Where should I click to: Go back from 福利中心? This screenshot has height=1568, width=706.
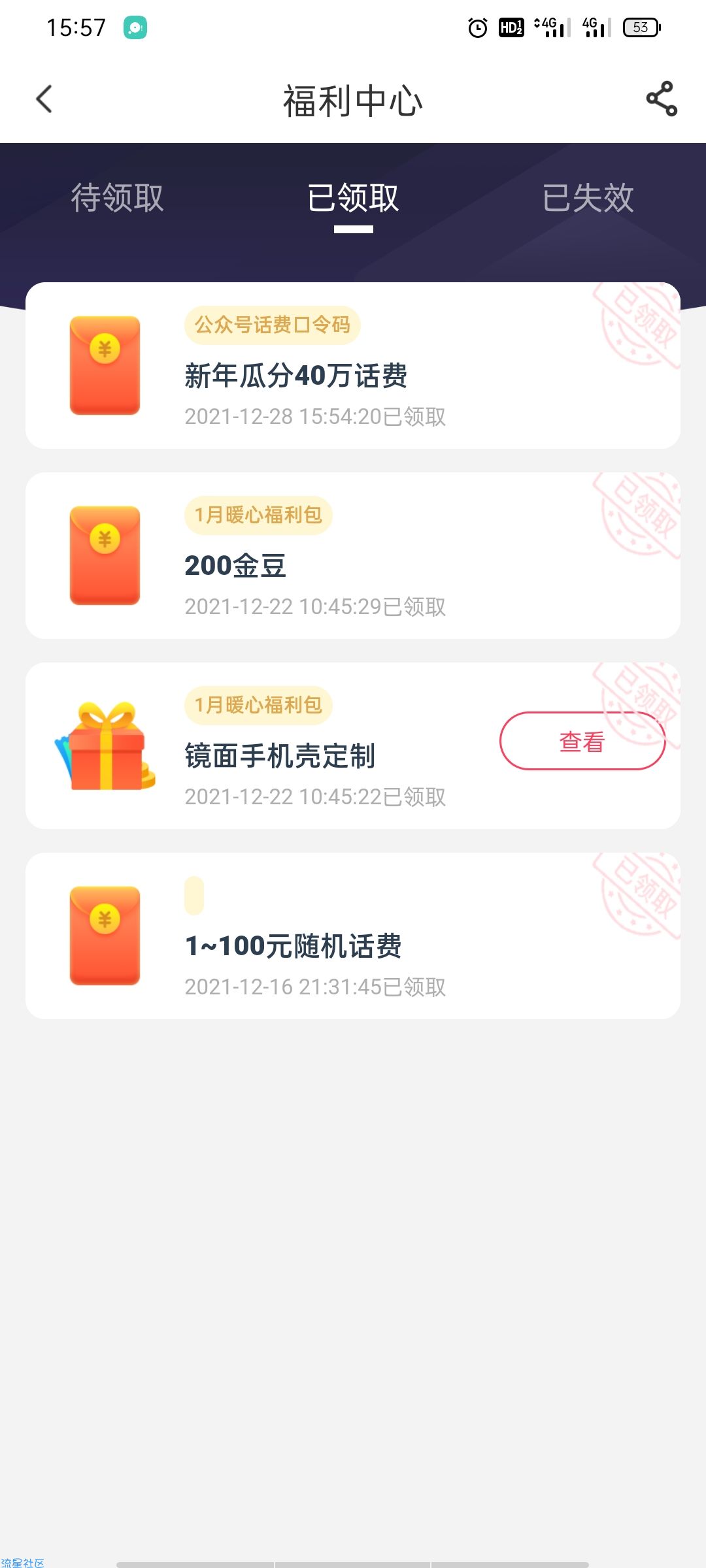(44, 99)
